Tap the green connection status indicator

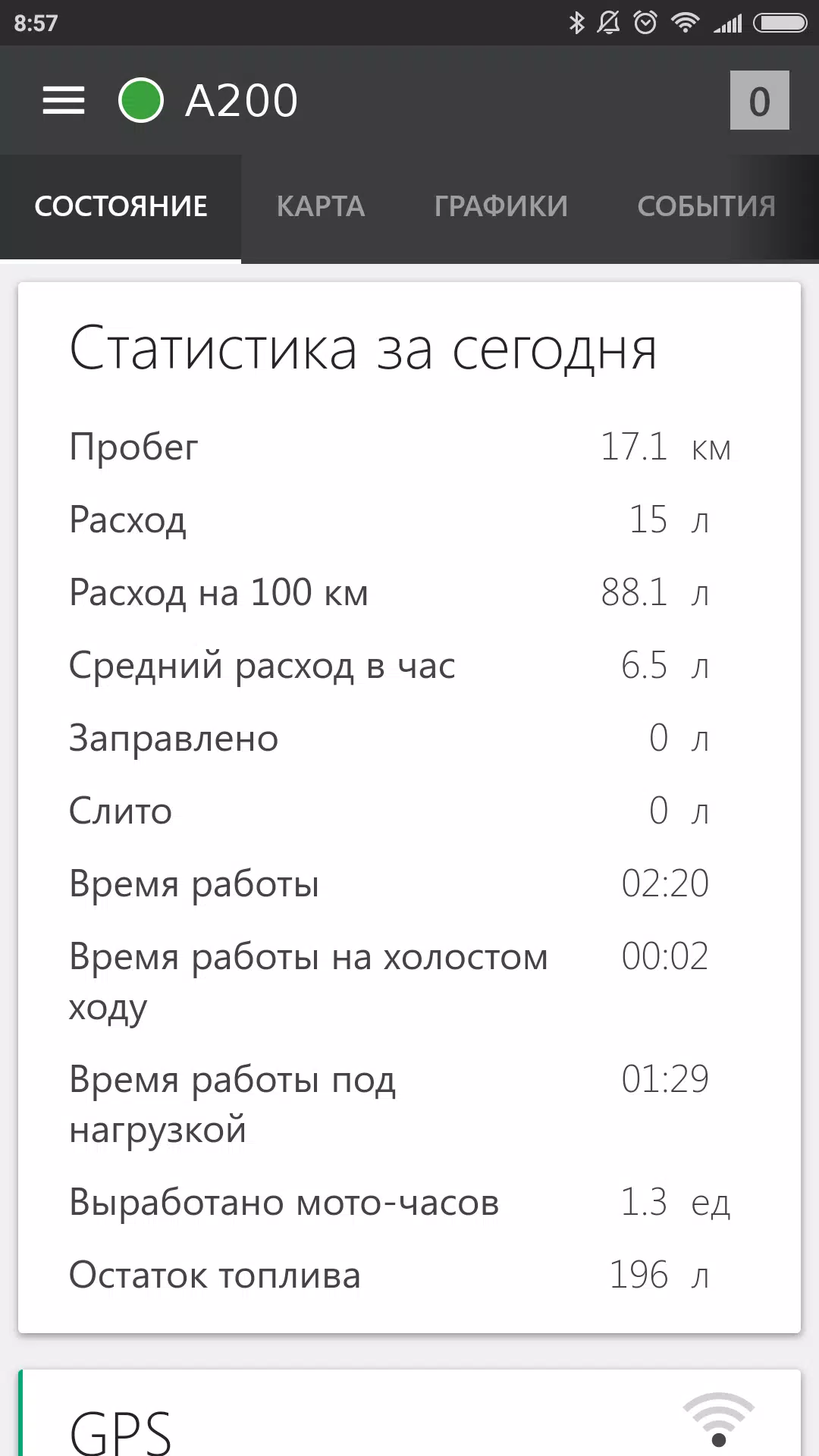coord(140,100)
